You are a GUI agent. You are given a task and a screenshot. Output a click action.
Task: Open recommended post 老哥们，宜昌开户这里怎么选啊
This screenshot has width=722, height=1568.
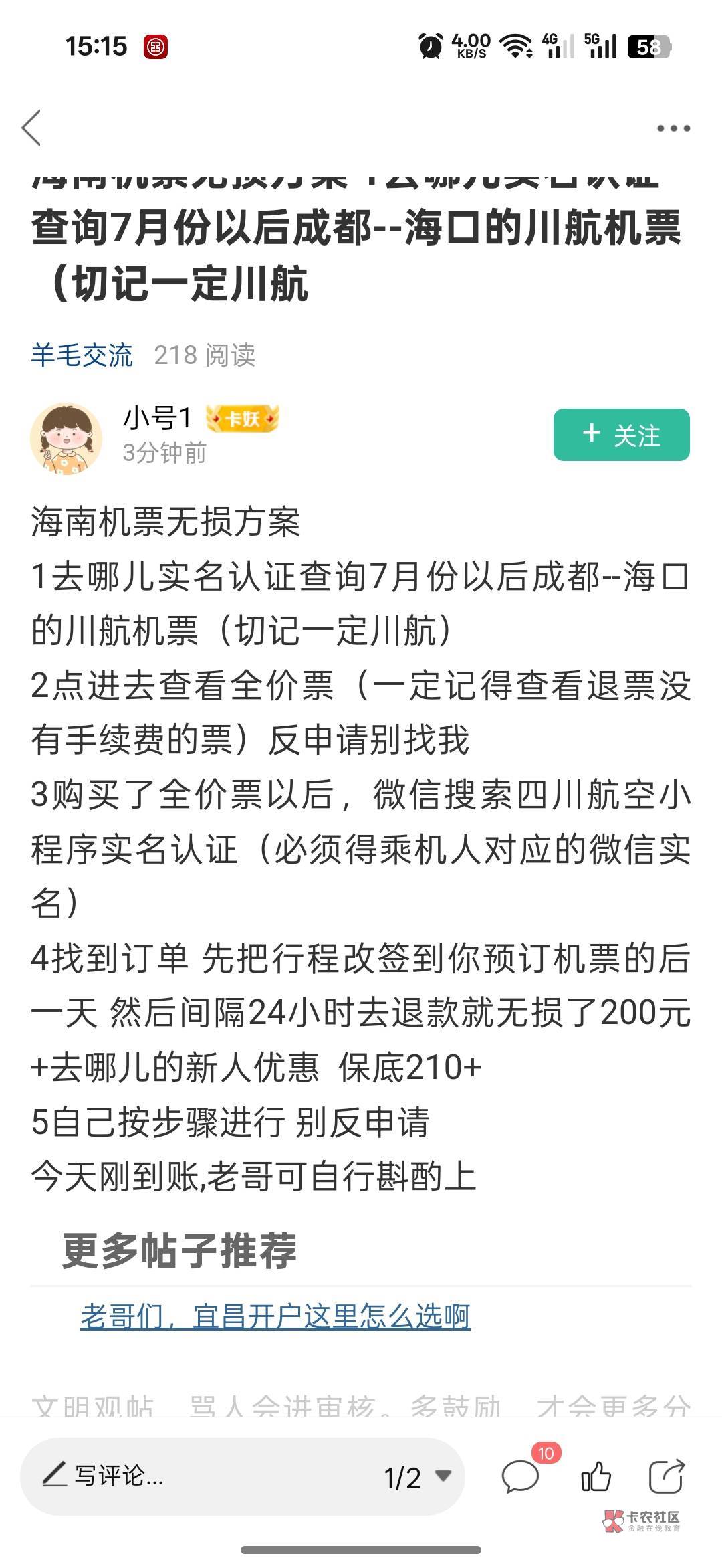[275, 1316]
